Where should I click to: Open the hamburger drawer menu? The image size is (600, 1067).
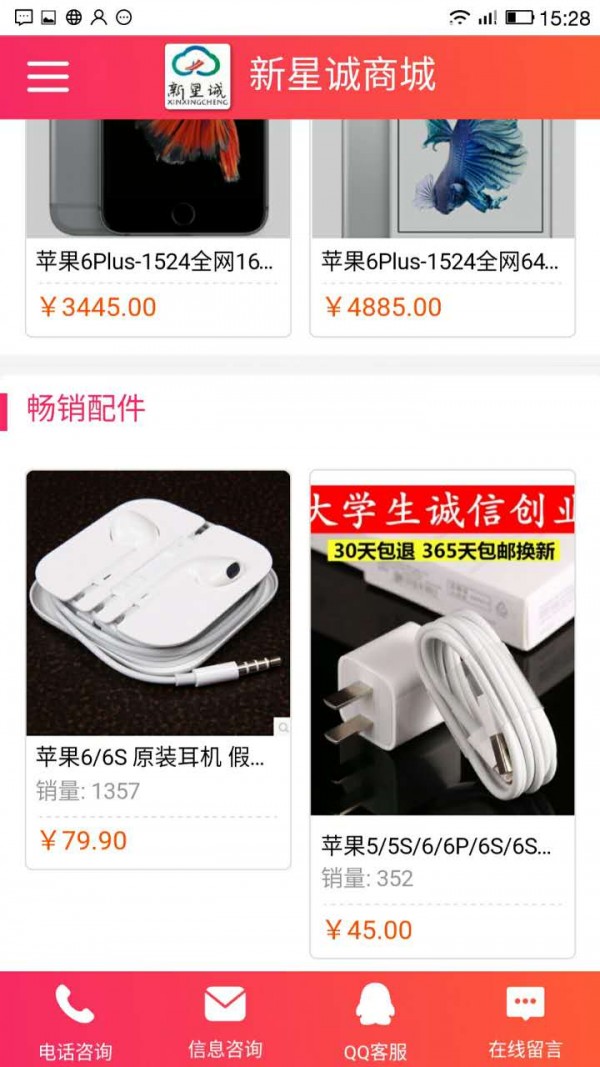click(48, 76)
